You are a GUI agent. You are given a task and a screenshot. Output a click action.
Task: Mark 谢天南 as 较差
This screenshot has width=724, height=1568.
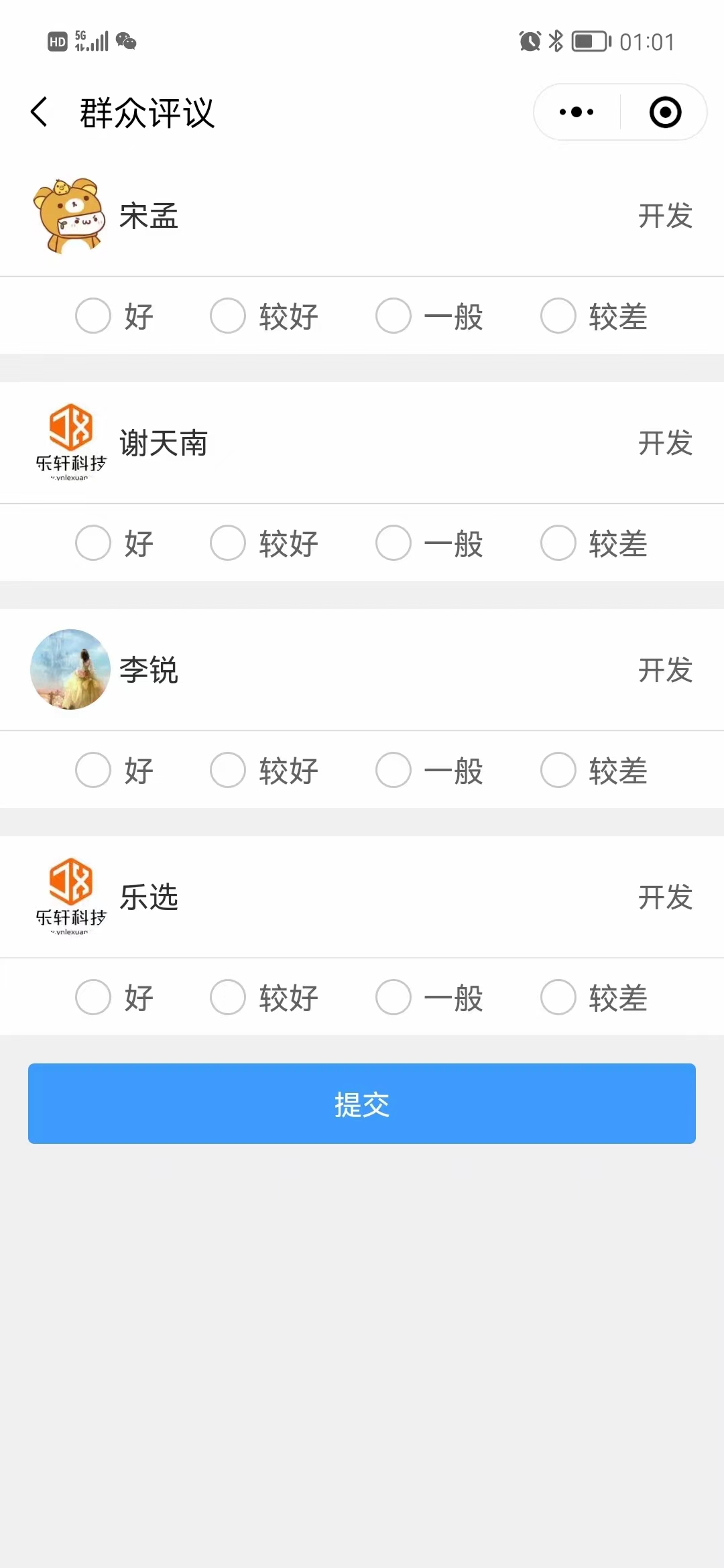point(558,543)
